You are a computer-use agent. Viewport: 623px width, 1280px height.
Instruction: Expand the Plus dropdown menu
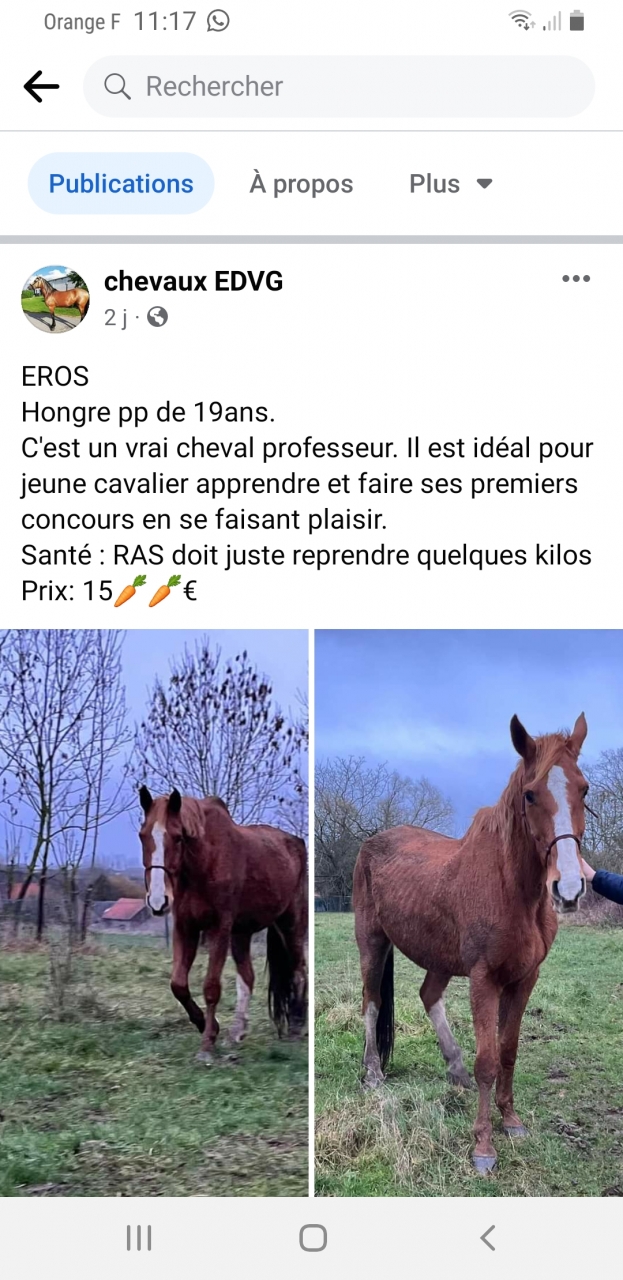pyautogui.click(x=451, y=184)
